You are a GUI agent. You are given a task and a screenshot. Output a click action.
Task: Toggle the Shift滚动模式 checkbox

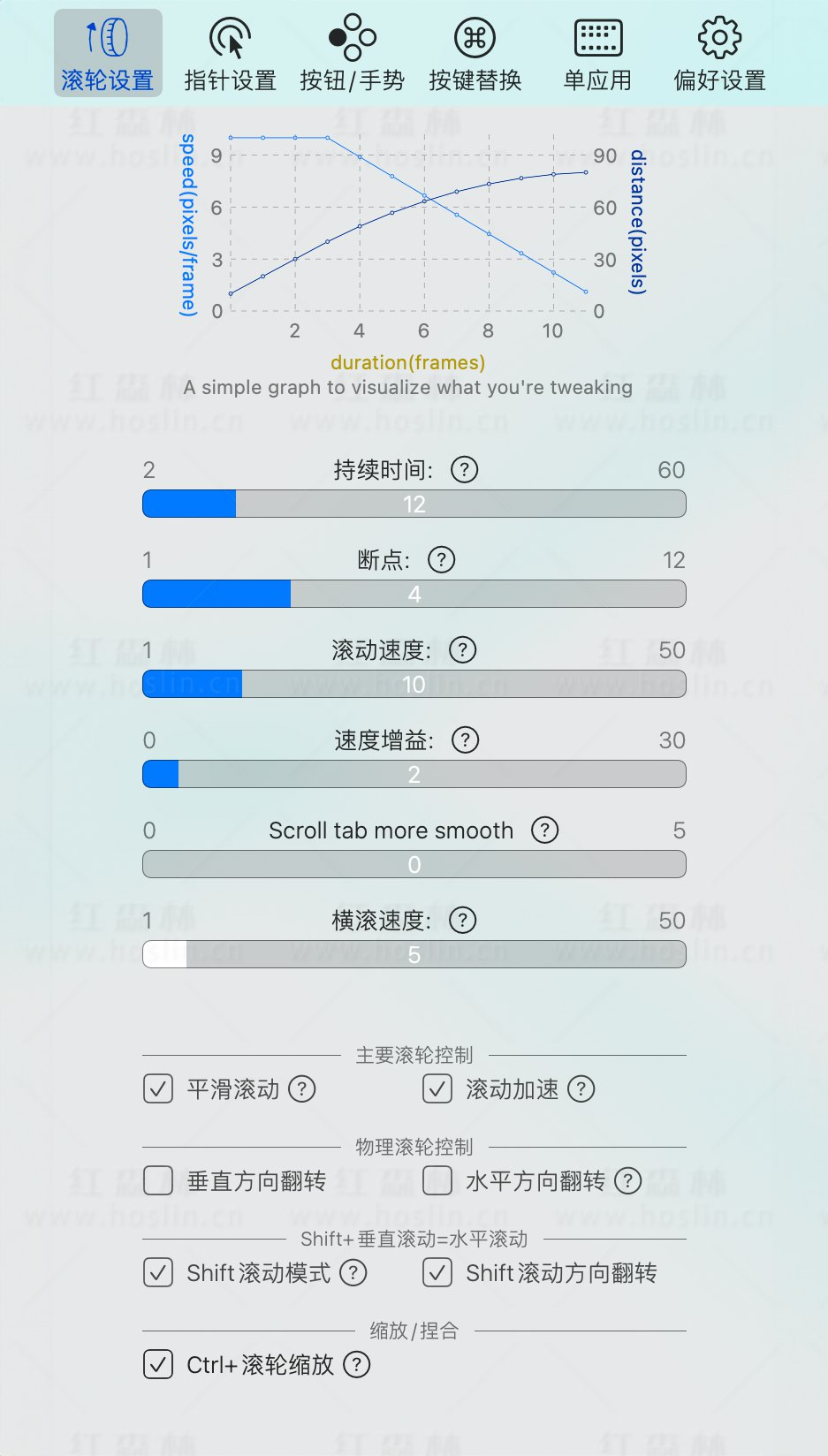158,1272
